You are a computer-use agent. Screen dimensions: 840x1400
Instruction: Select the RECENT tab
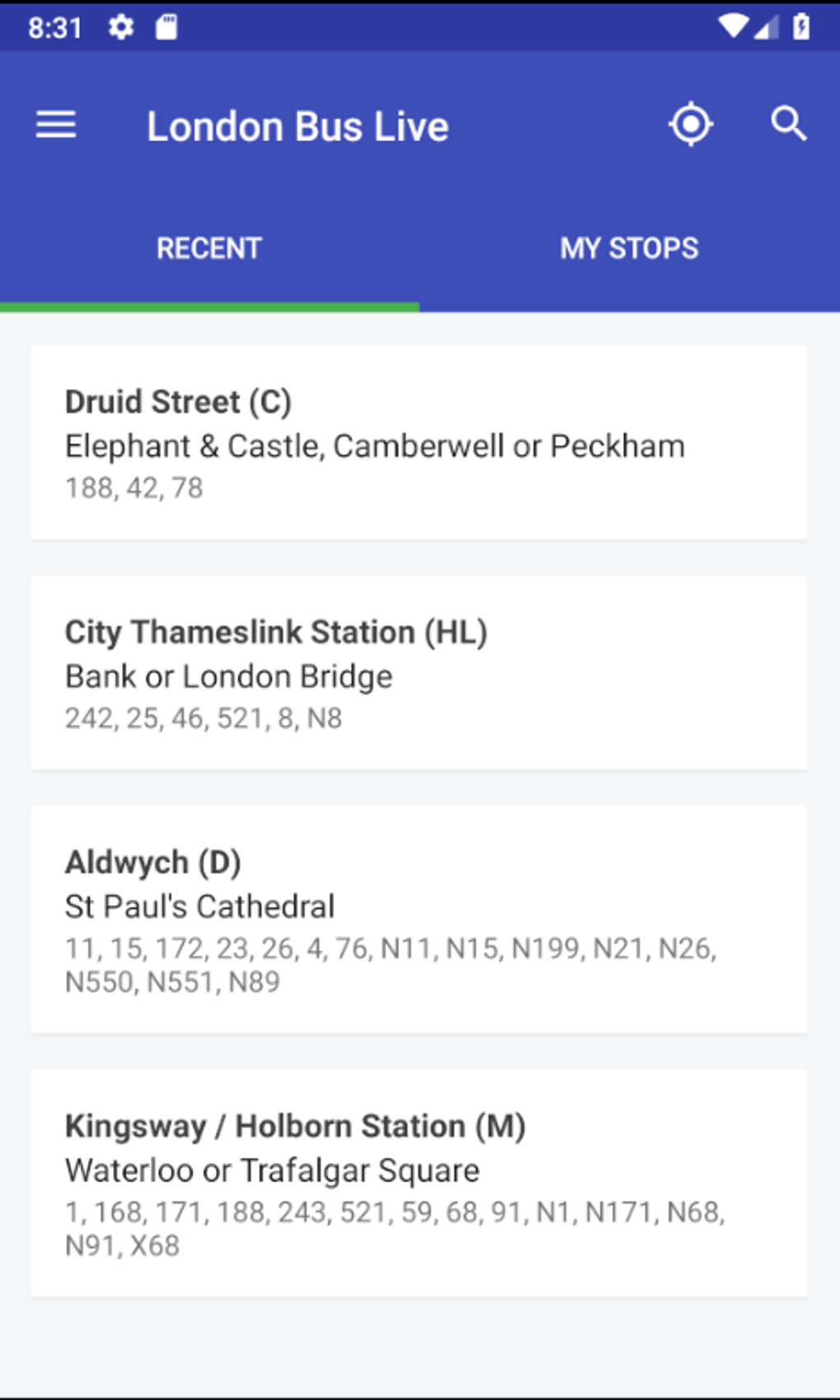[x=208, y=247]
